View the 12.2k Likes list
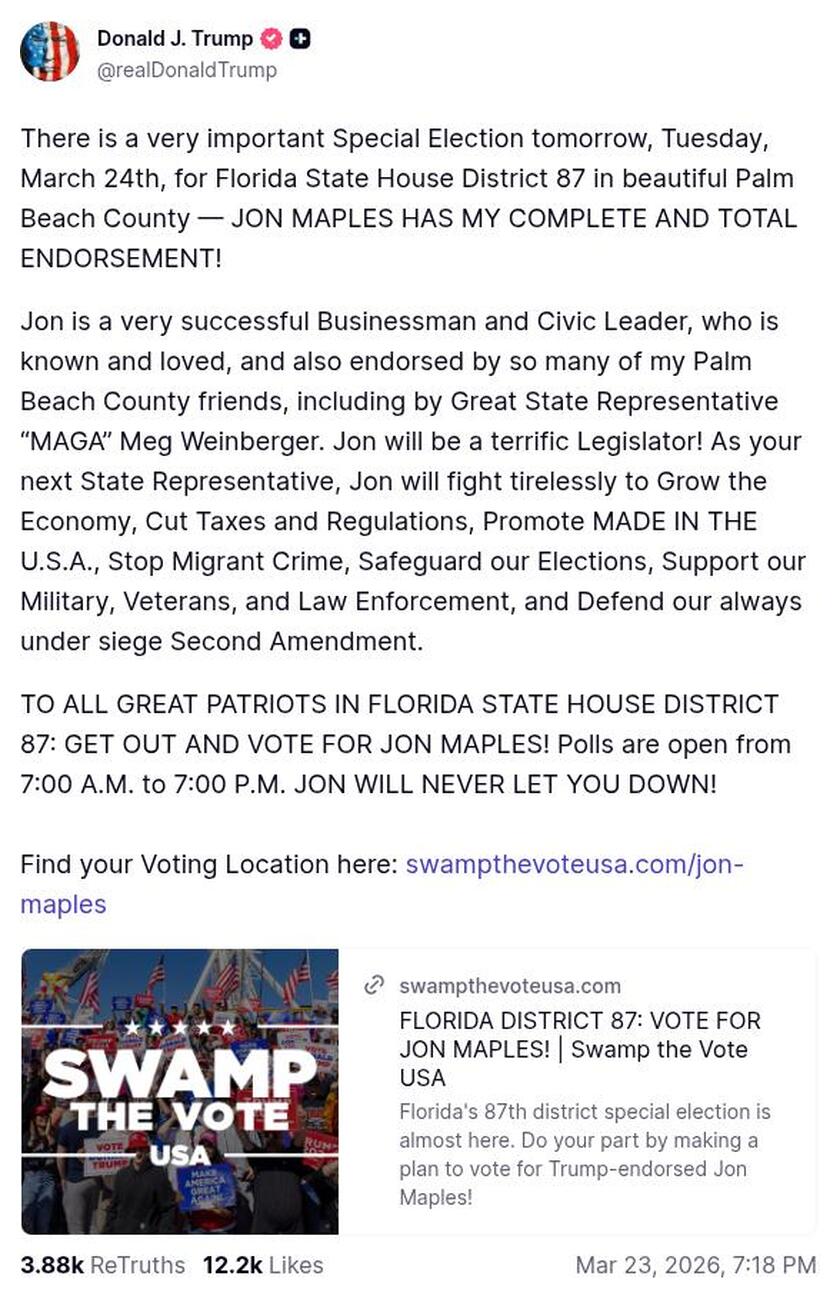Screen dimensions: 840x1299 pos(262,1265)
